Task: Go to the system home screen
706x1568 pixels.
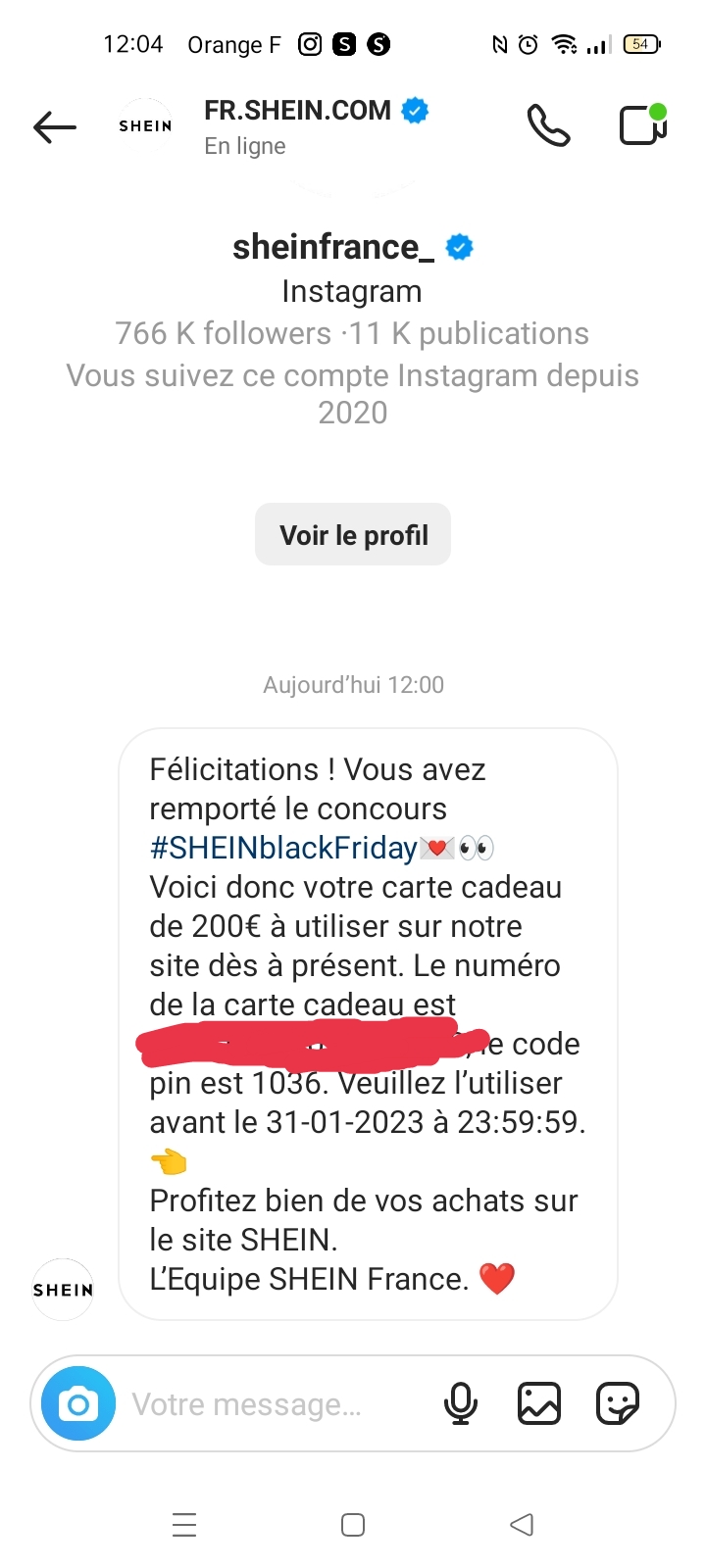Action: click(x=353, y=1525)
